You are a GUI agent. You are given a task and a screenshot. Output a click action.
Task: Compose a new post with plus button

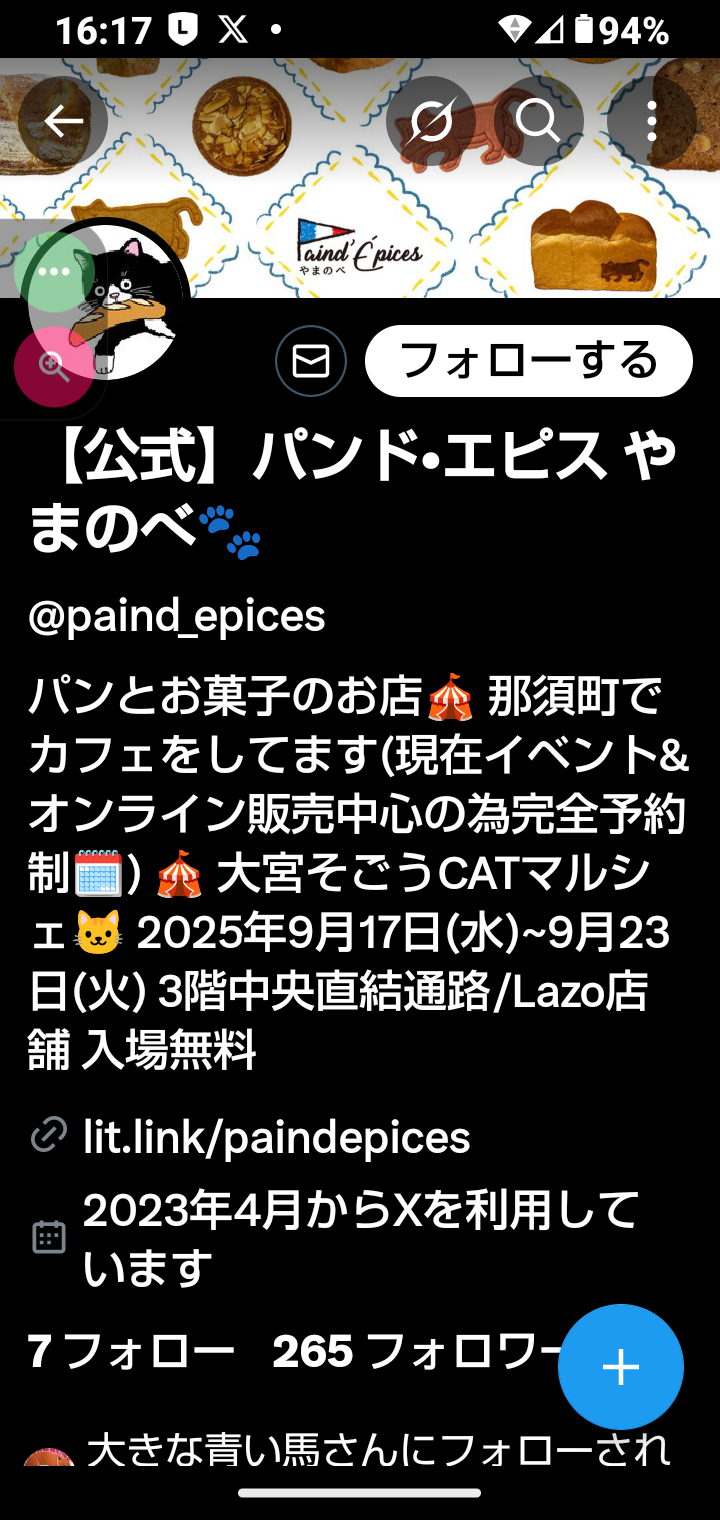coord(620,1367)
